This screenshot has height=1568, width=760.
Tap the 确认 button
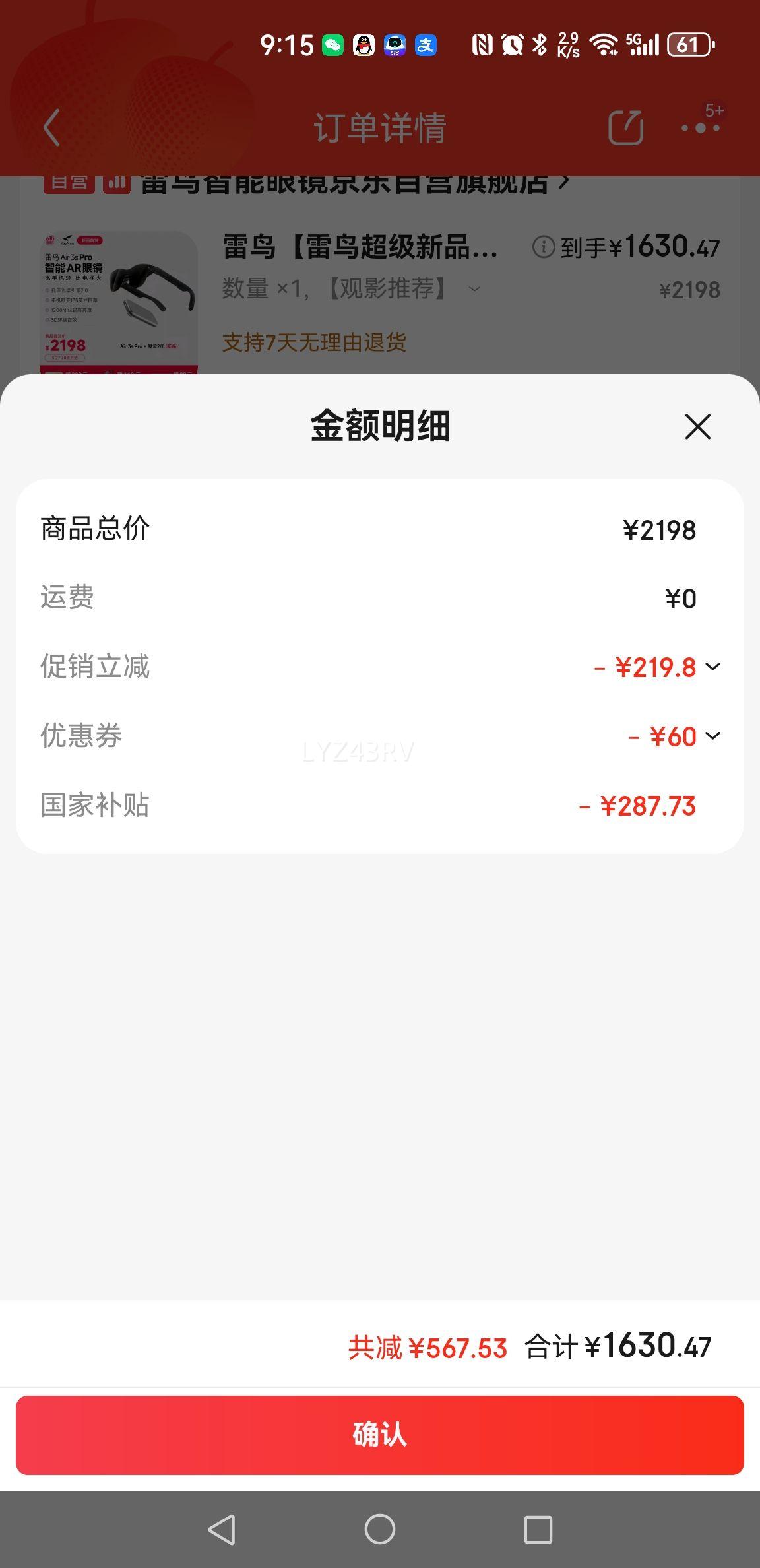pos(380,1434)
